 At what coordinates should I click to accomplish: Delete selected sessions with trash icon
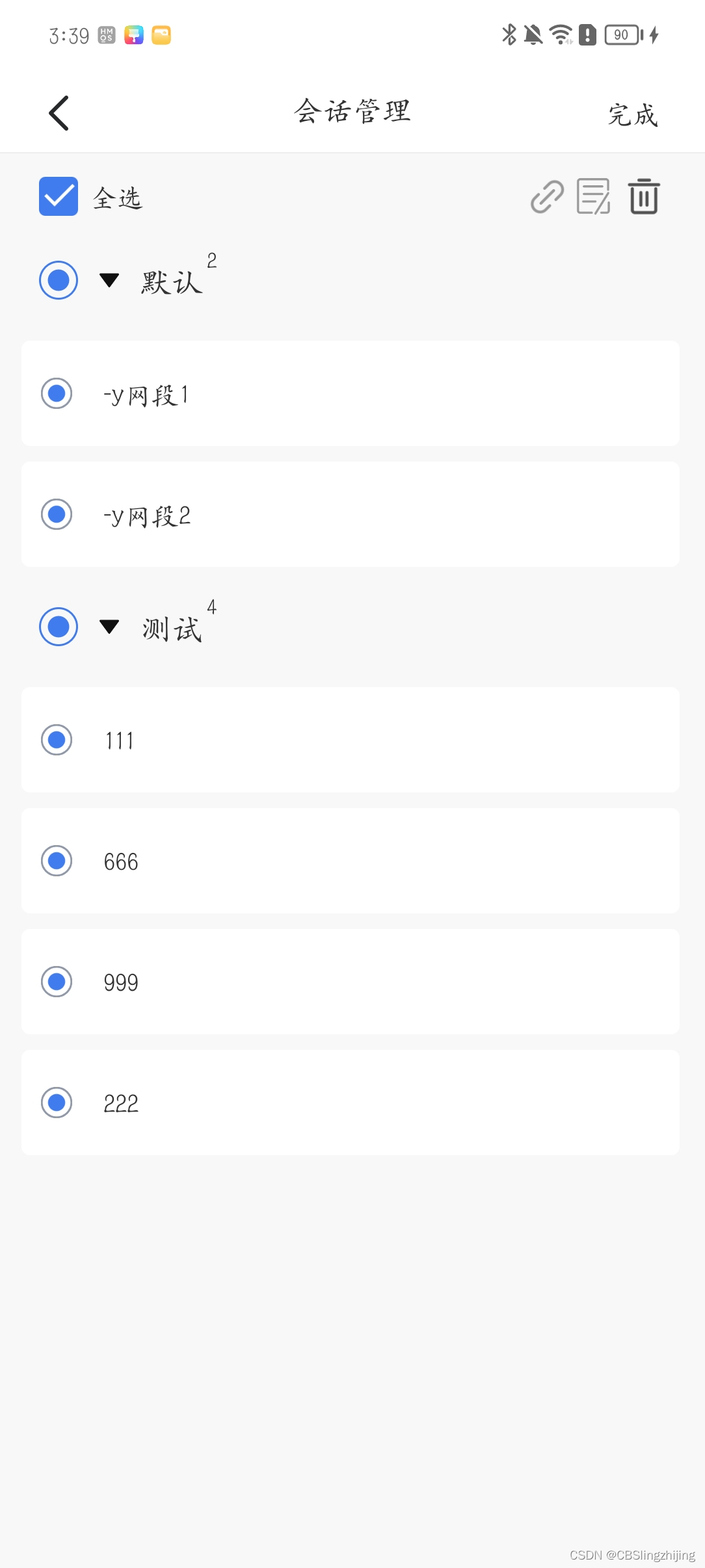[x=644, y=196]
